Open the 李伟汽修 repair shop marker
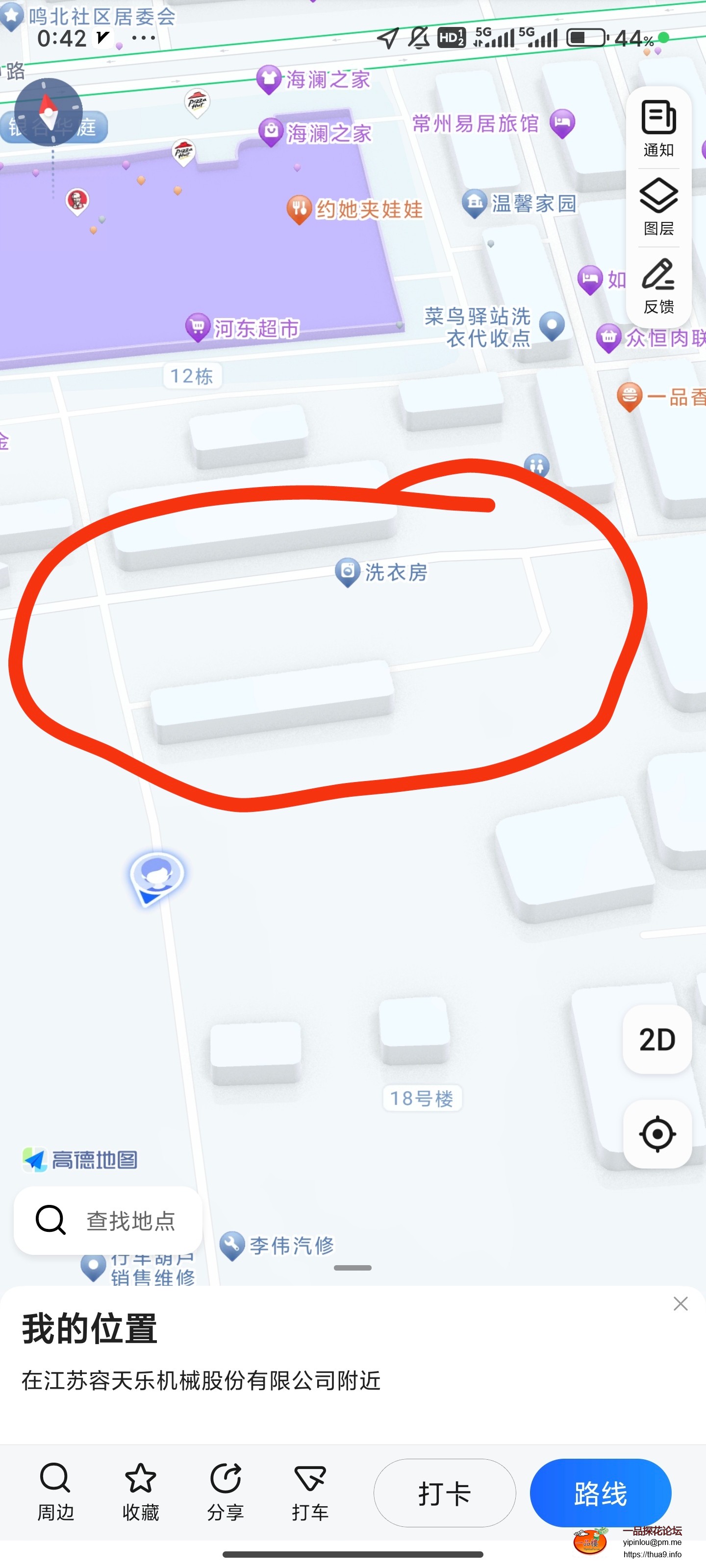Screen dimensions: 706x1568 [x=232, y=1245]
